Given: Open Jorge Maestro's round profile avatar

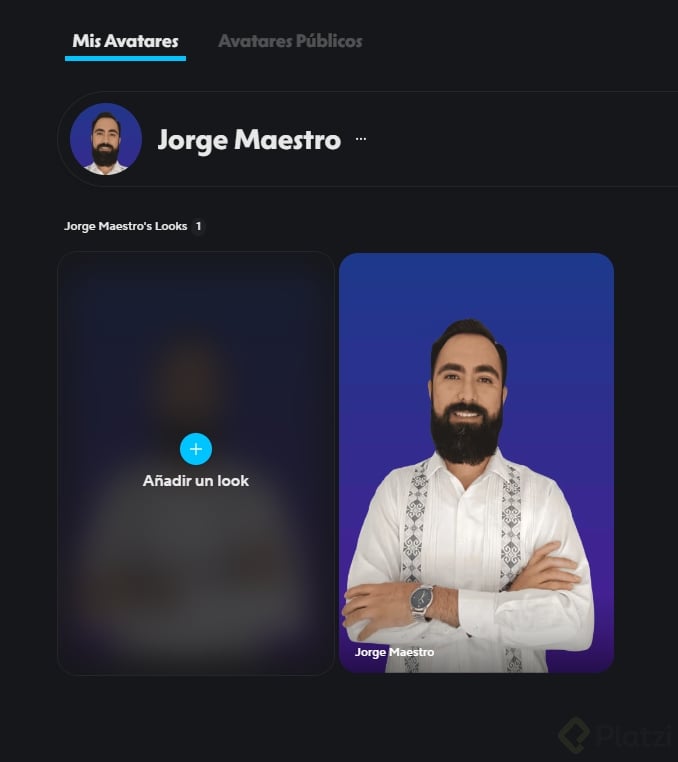Looking at the screenshot, I should tap(106, 139).
